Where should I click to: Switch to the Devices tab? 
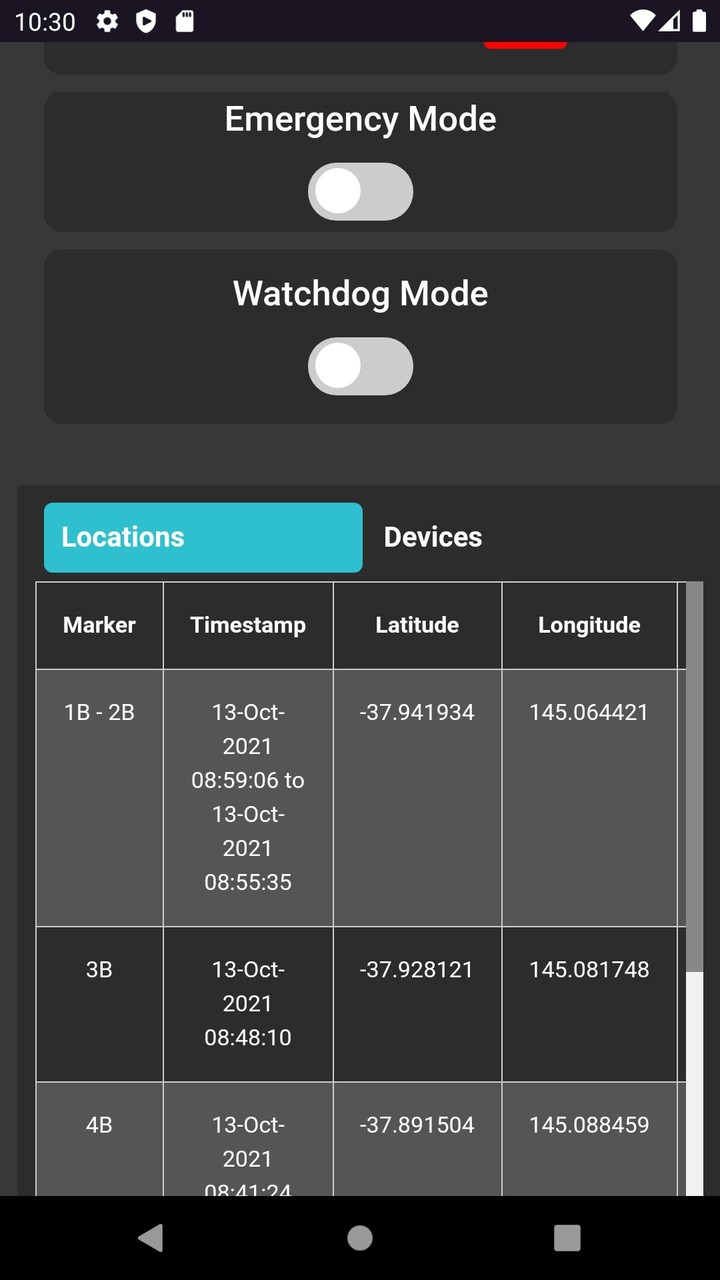432,537
